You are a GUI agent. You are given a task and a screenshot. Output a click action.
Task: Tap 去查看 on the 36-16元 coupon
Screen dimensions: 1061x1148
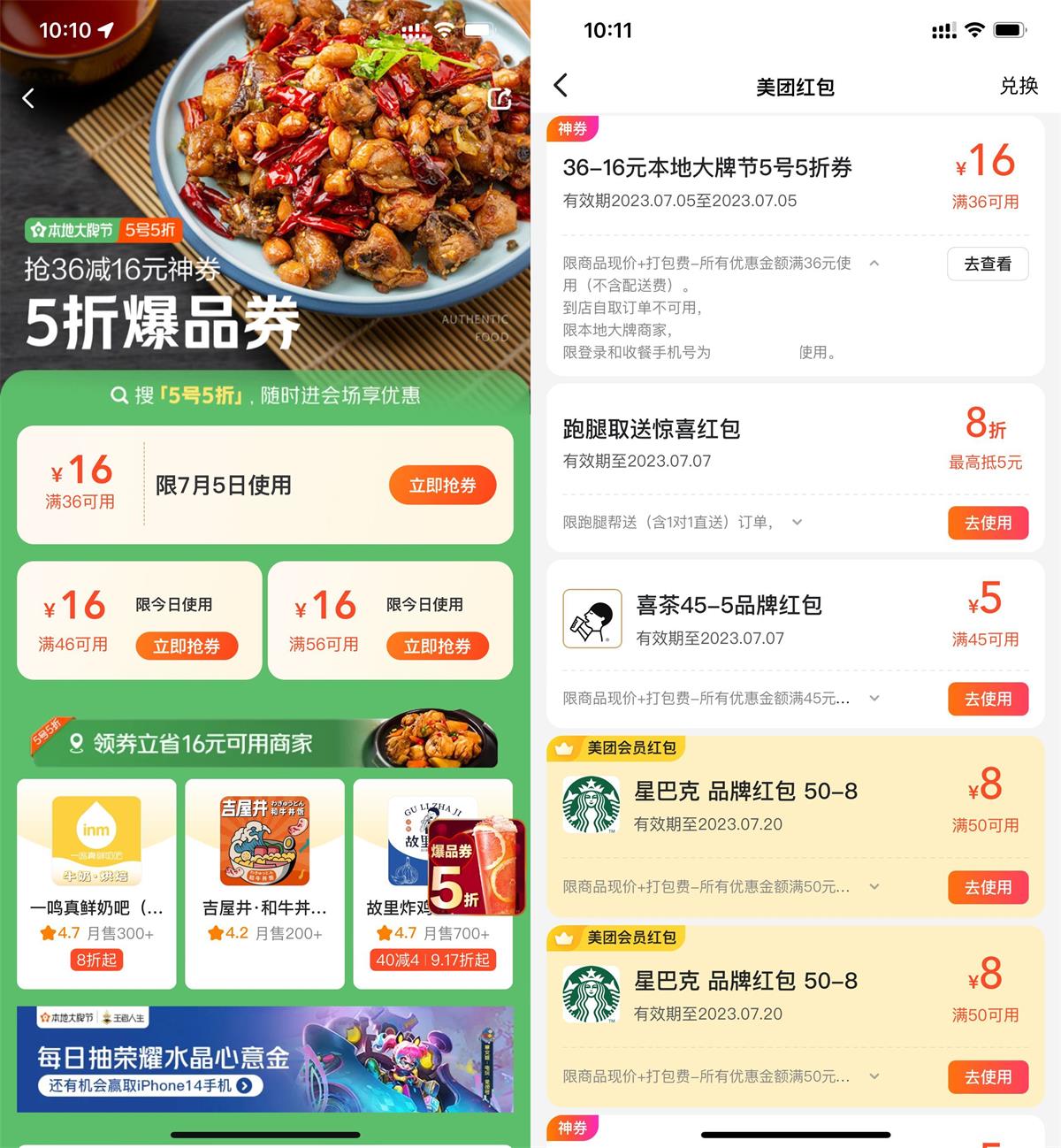(988, 264)
